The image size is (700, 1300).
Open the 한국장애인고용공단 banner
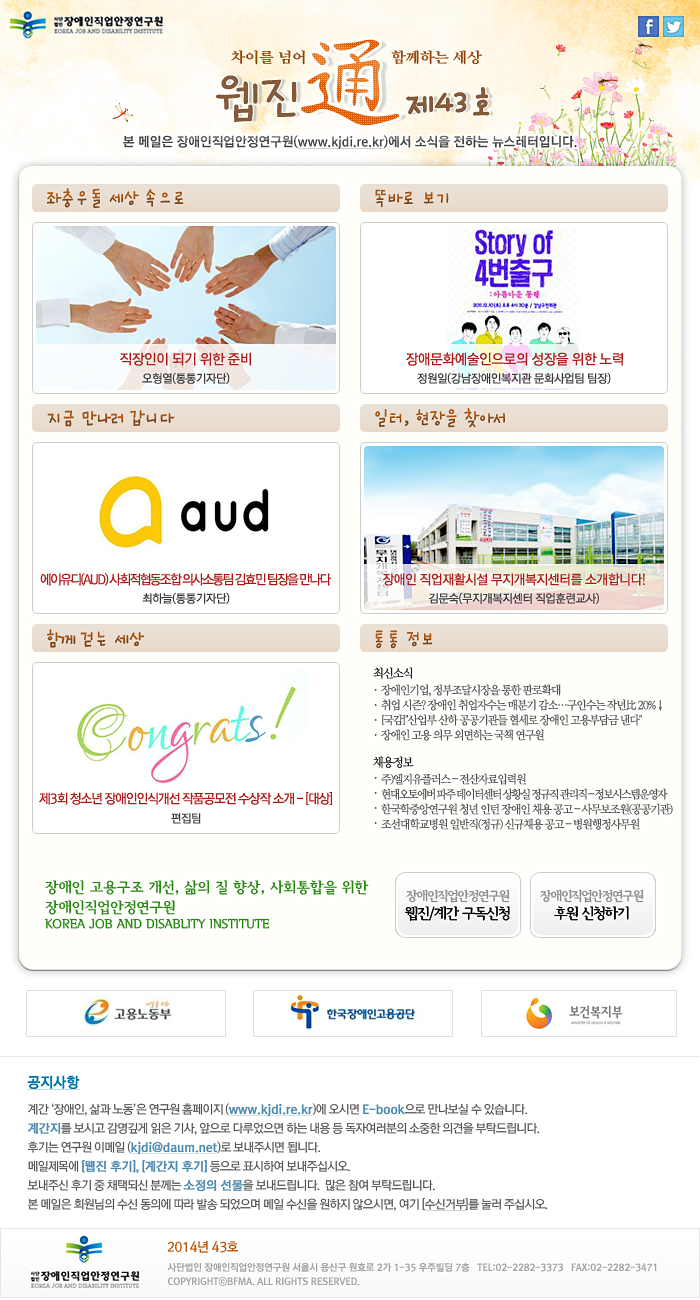[353, 1013]
